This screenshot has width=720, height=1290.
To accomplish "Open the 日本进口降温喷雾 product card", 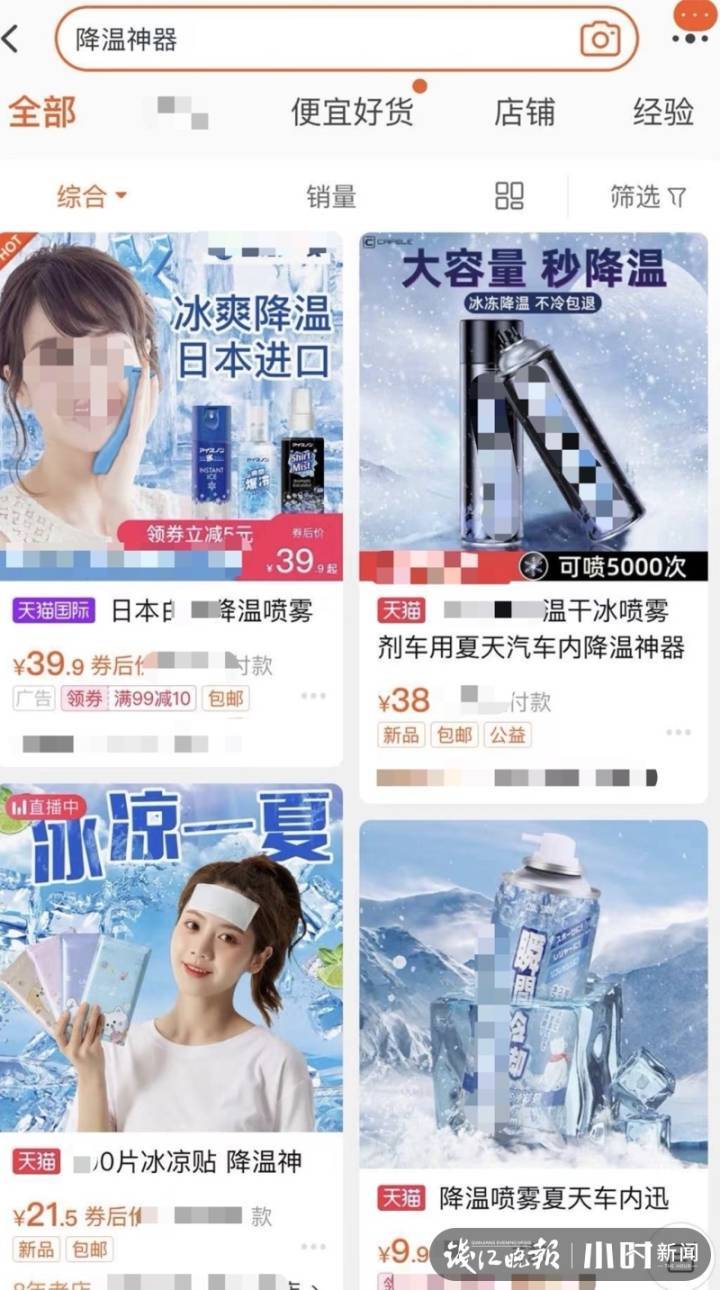I will click(x=171, y=410).
